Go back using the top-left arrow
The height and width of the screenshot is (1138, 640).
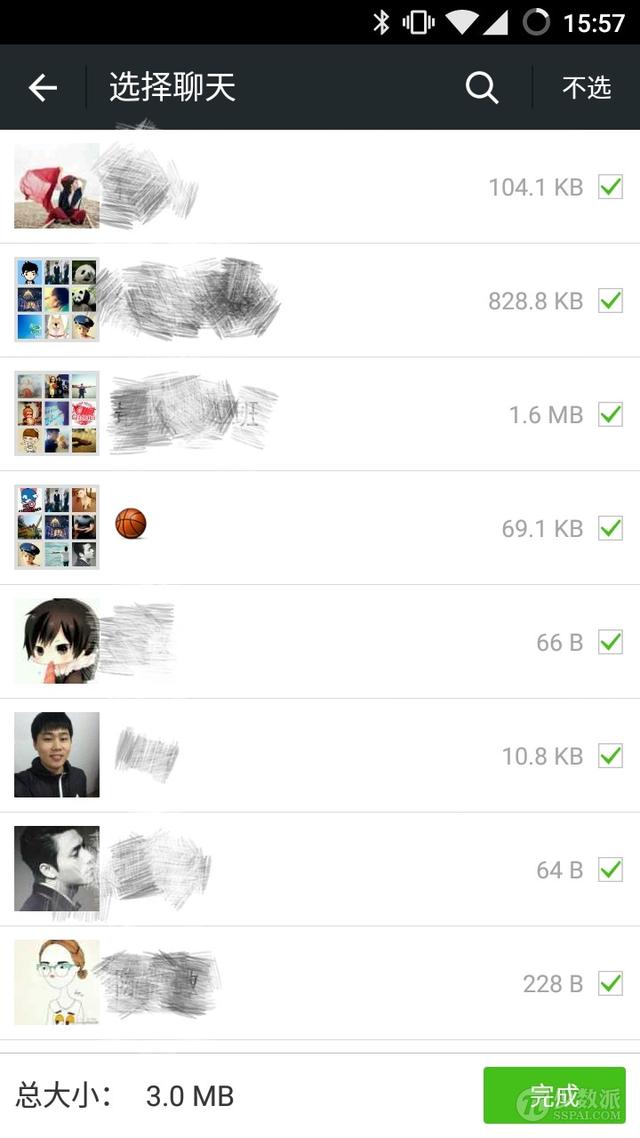(x=42, y=88)
